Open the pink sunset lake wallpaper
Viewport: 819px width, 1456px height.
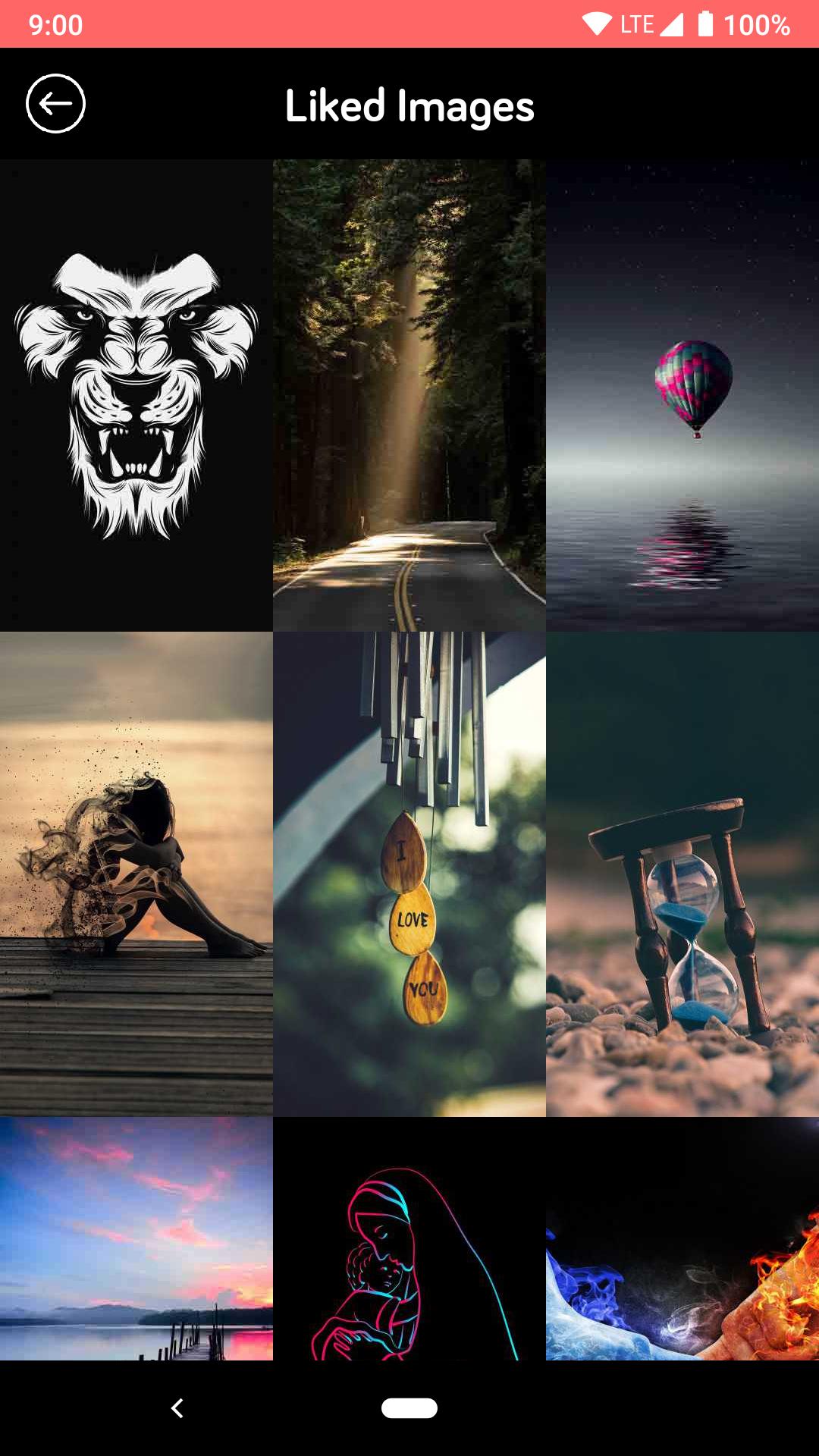pos(136,1238)
